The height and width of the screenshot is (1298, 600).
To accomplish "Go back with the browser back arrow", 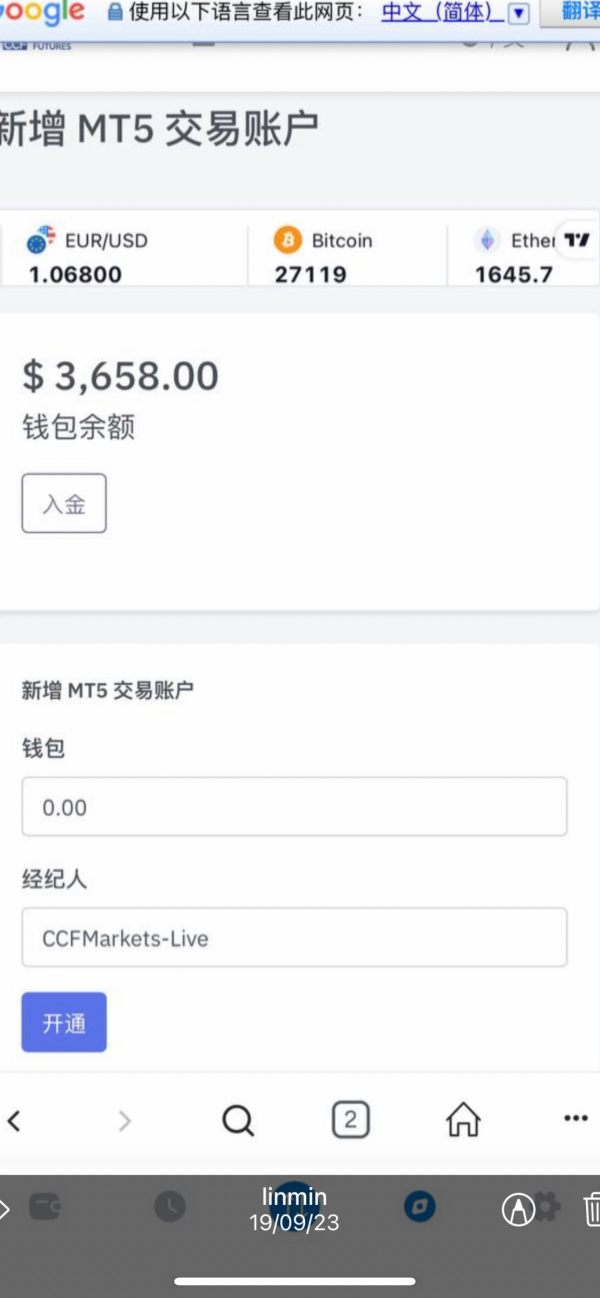I will coord(14,1120).
